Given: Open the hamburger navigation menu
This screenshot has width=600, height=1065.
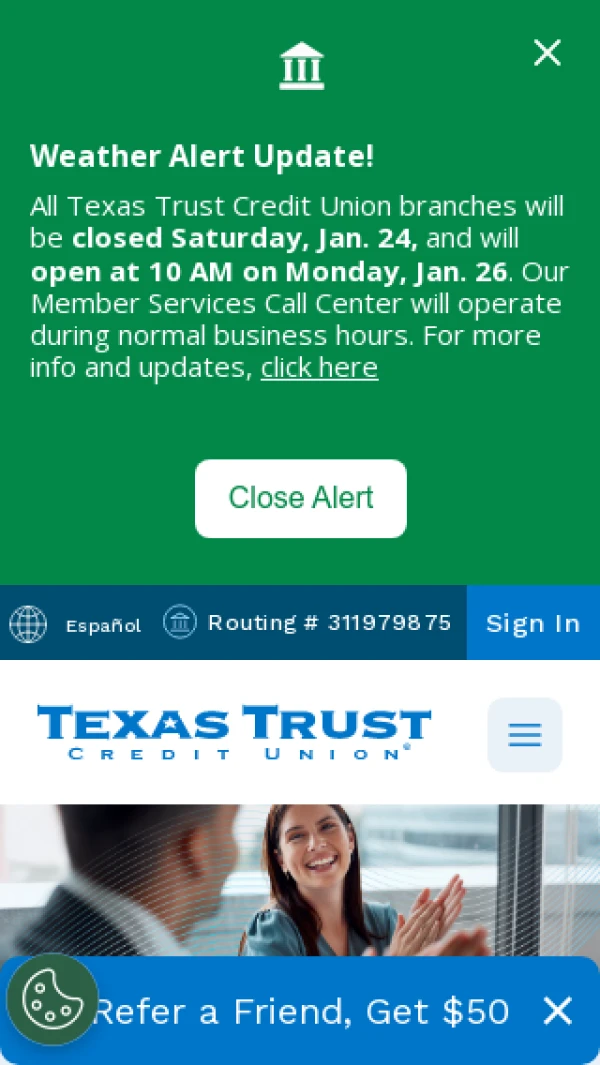Looking at the screenshot, I should 524,735.
